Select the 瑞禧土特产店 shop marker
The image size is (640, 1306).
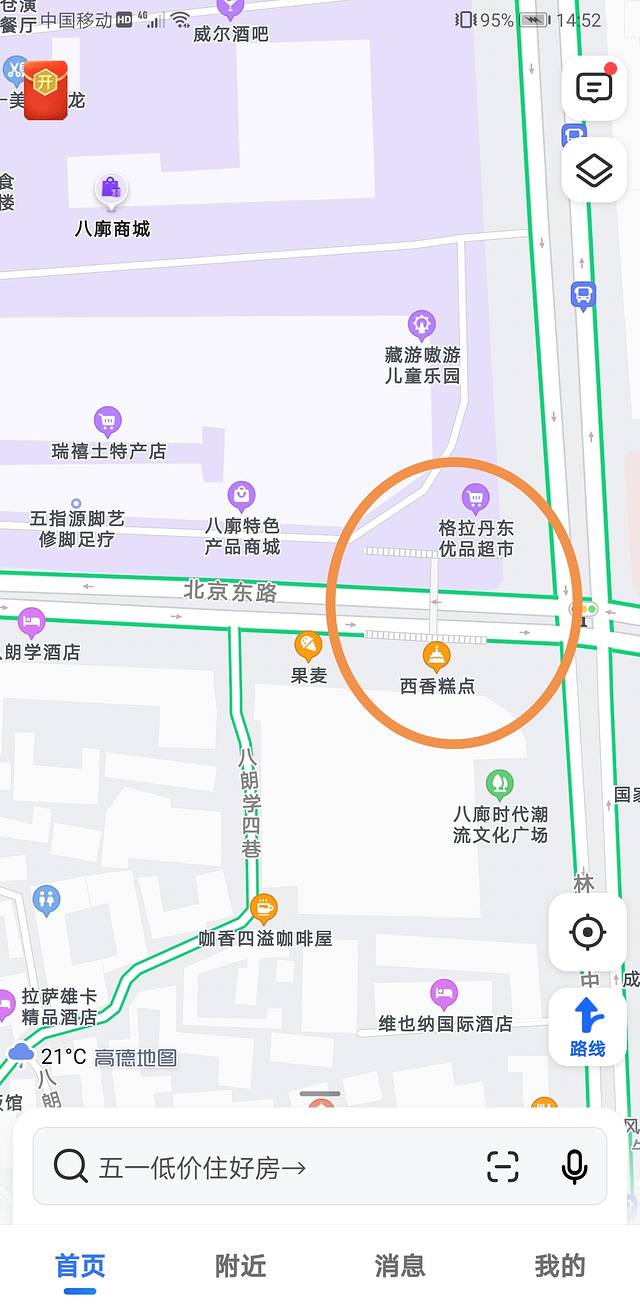(x=107, y=421)
